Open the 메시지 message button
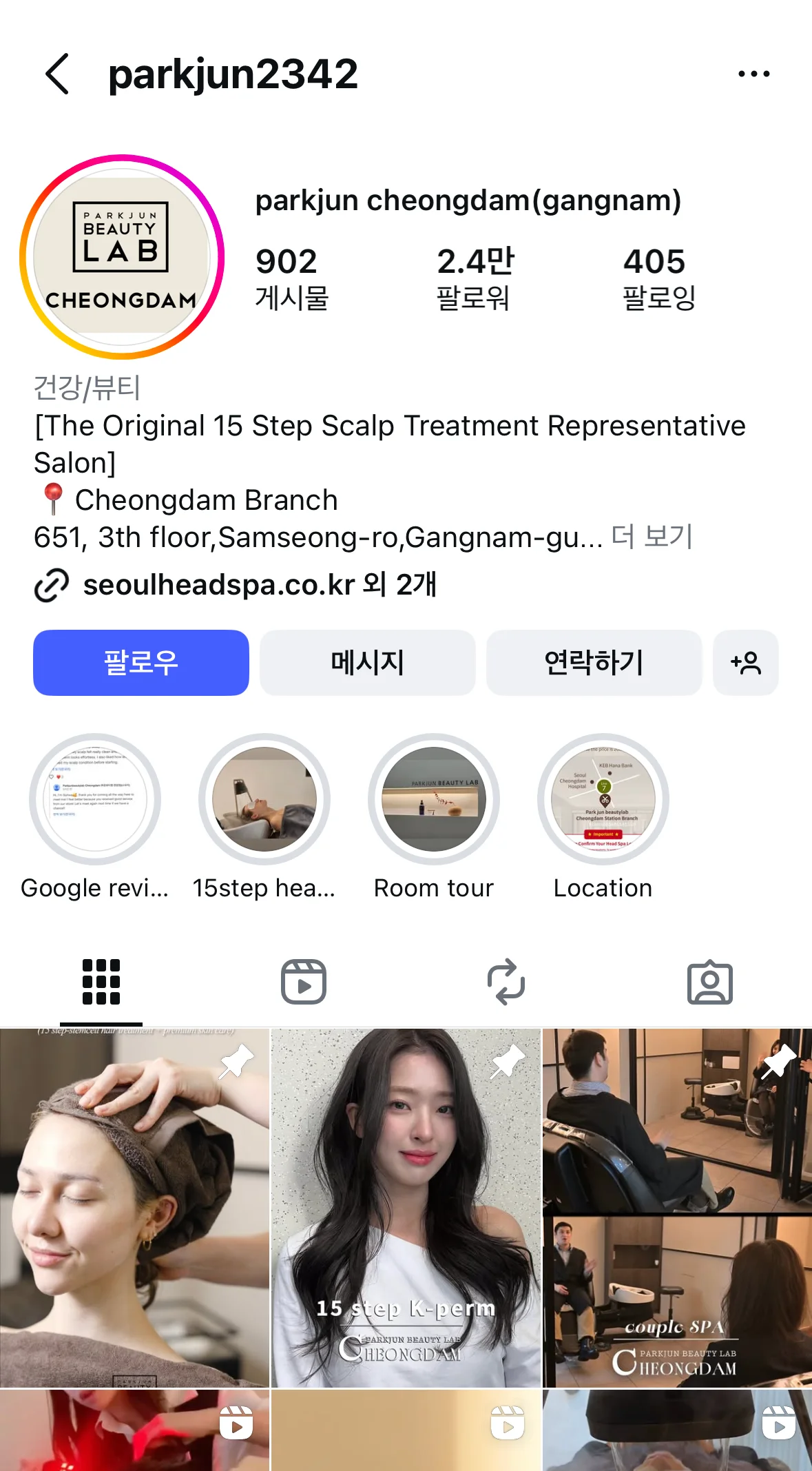The width and height of the screenshot is (812, 1471). point(367,662)
